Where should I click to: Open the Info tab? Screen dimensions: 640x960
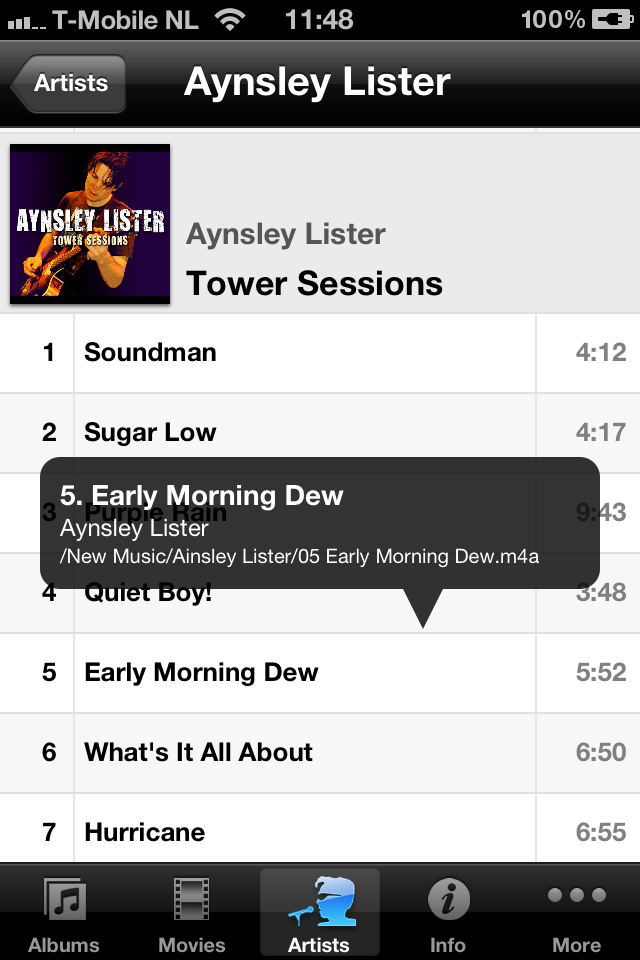coord(448,914)
